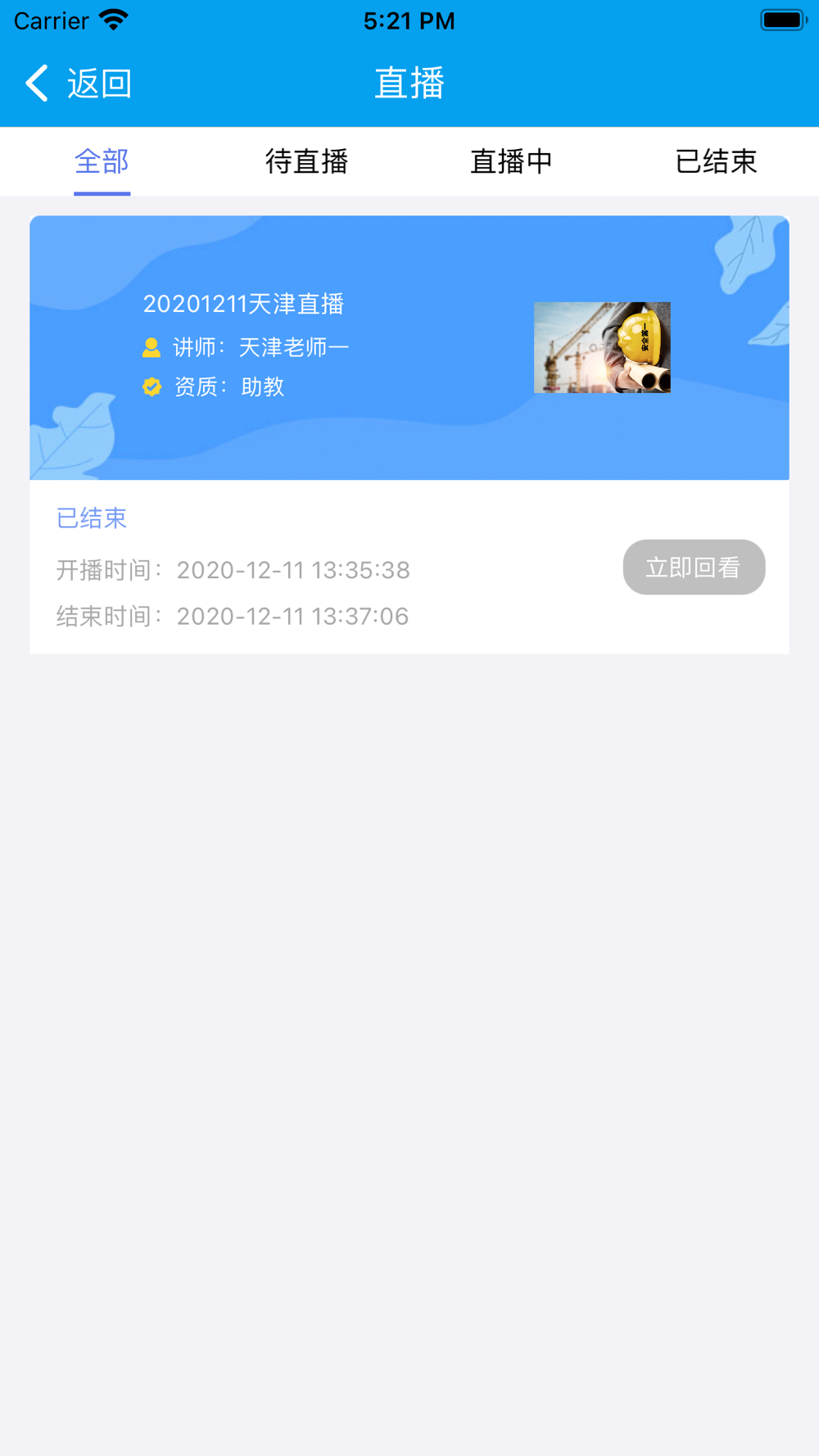819x1456 pixels.
Task: Select the 全部 tab
Action: point(102,161)
